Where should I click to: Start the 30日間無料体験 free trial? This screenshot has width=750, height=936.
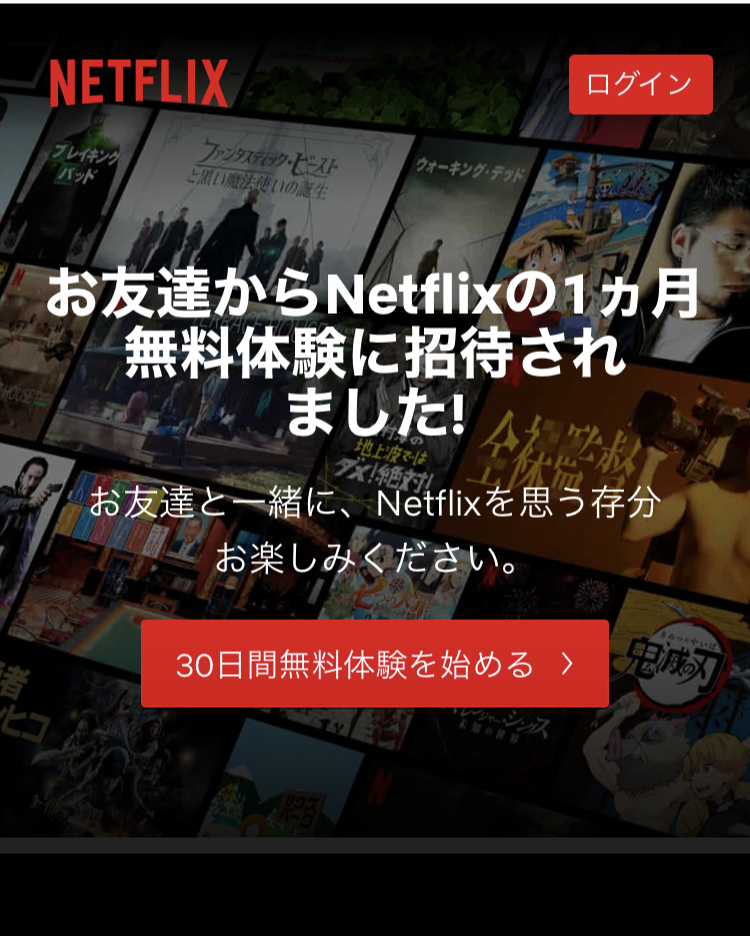(374, 664)
